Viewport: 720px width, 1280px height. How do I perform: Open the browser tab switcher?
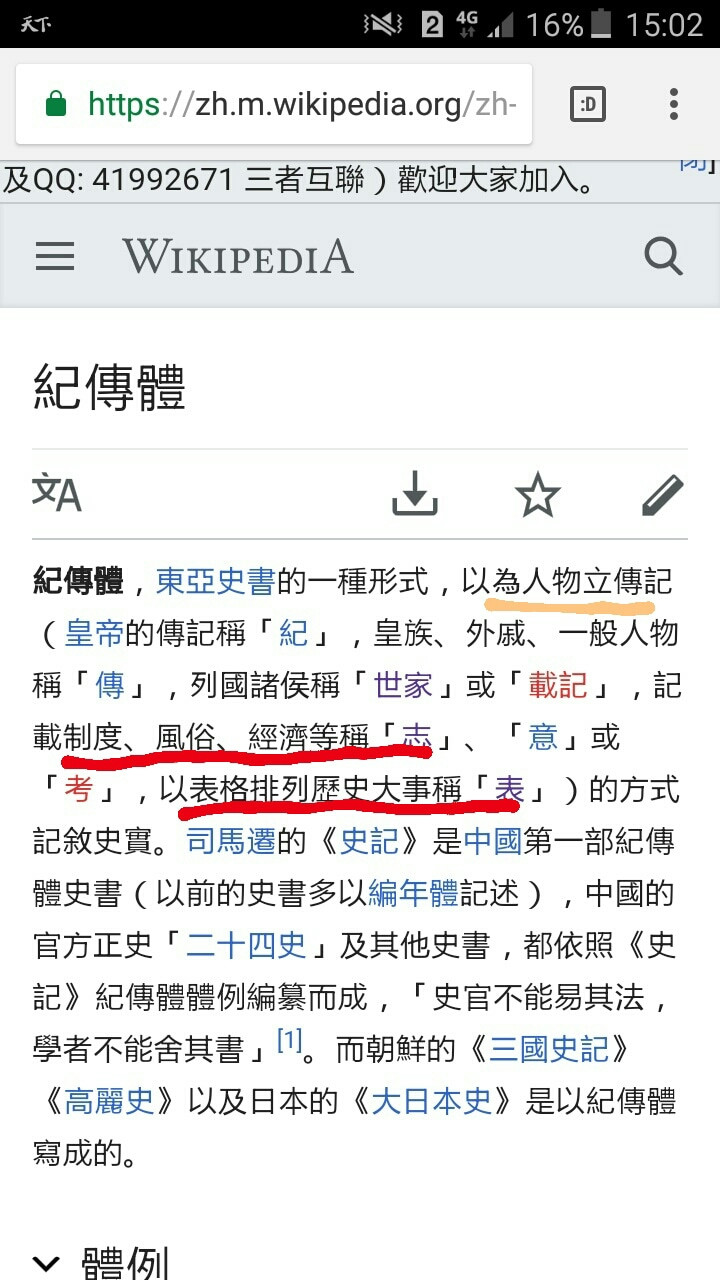(588, 104)
